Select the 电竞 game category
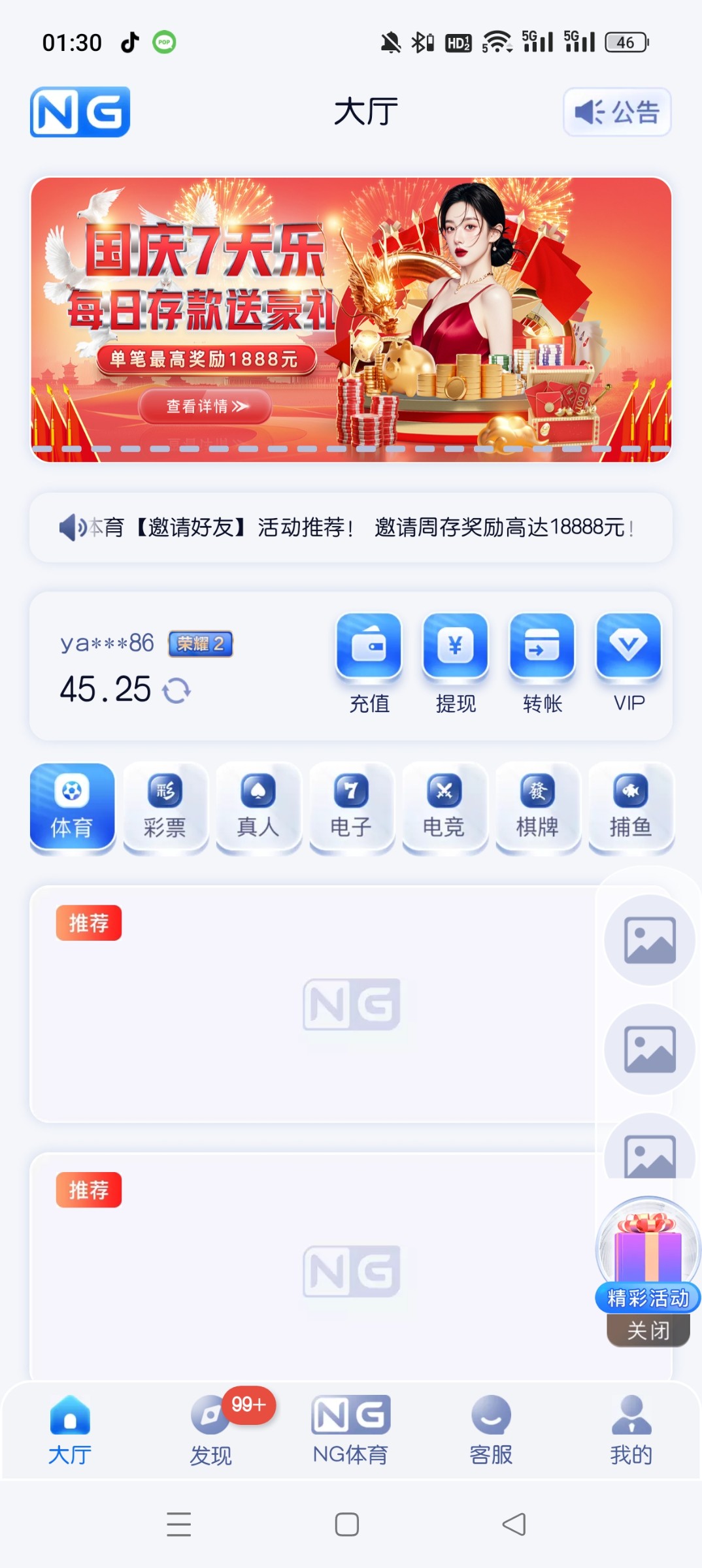The height and width of the screenshot is (1568, 702). pyautogui.click(x=444, y=808)
